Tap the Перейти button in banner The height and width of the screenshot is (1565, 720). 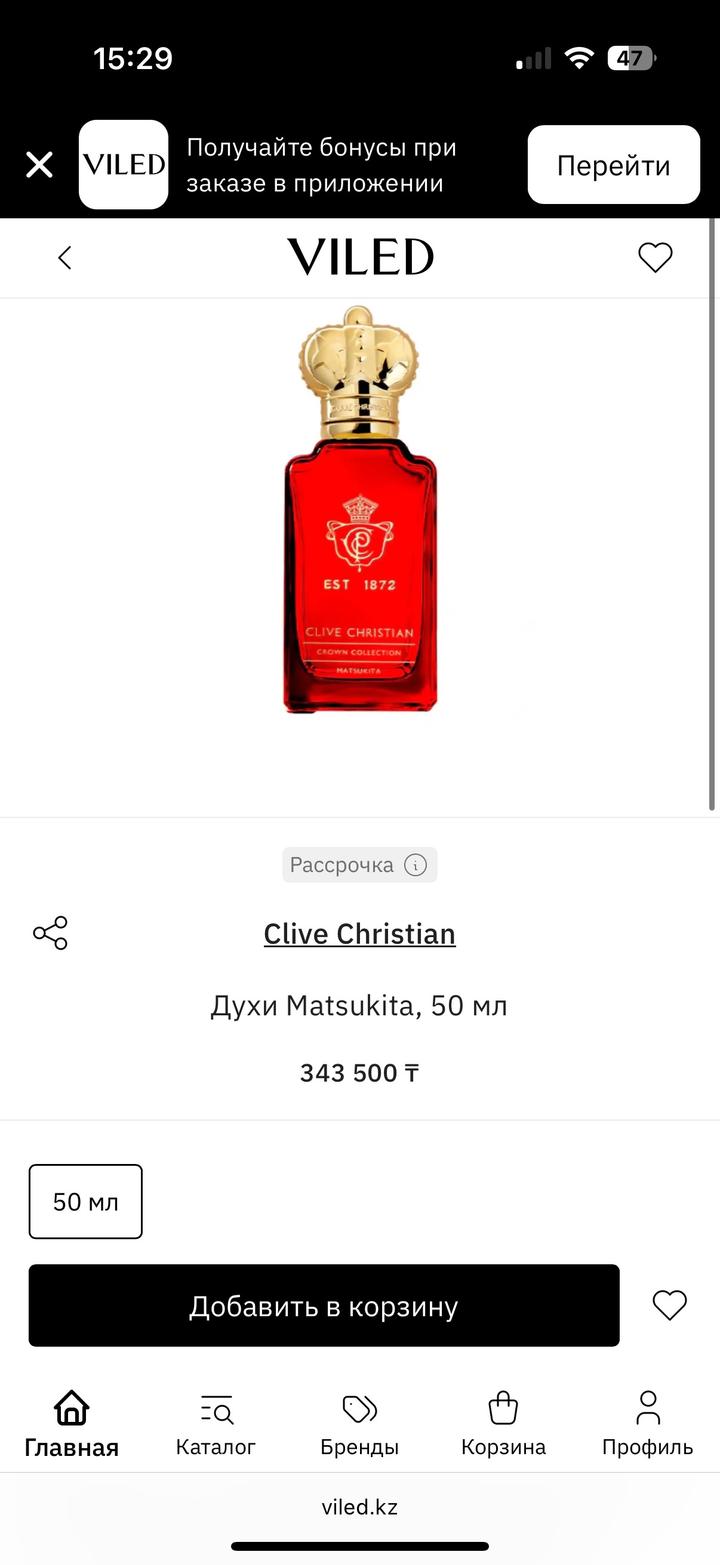pos(613,165)
